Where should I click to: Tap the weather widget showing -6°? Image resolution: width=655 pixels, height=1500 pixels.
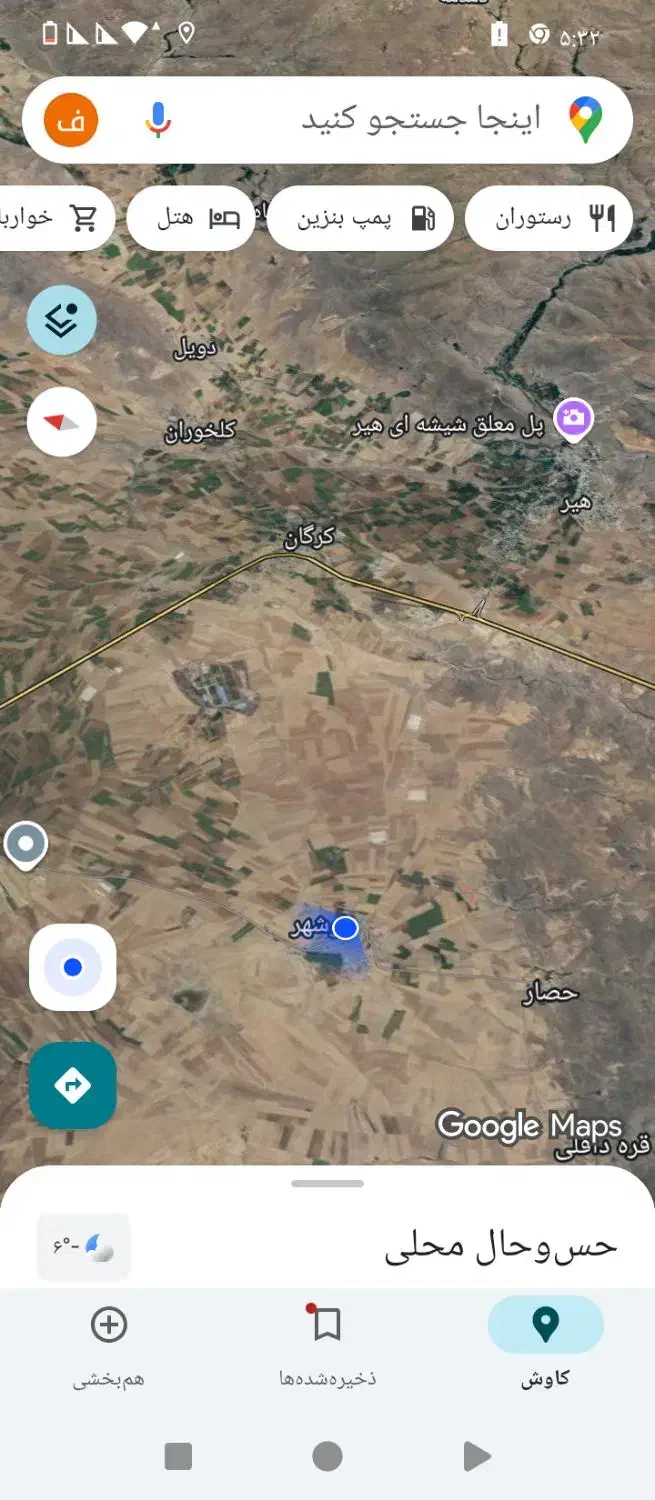tap(83, 1247)
